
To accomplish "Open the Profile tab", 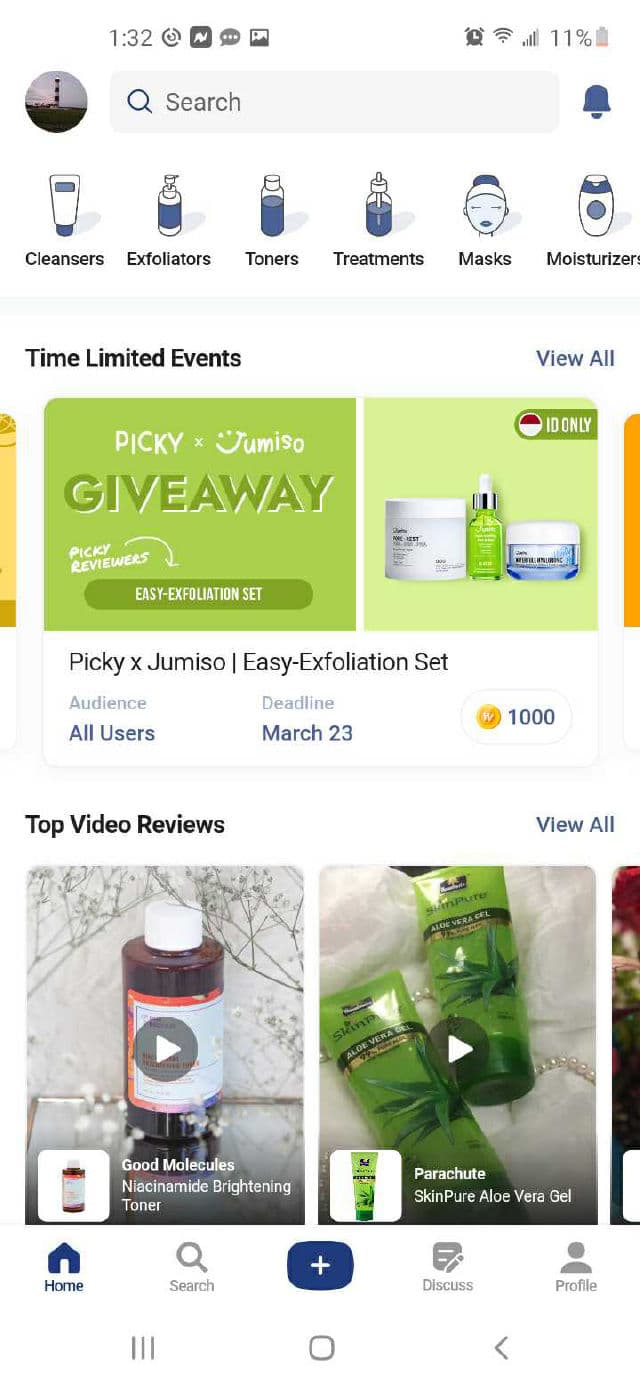I will tap(576, 1267).
